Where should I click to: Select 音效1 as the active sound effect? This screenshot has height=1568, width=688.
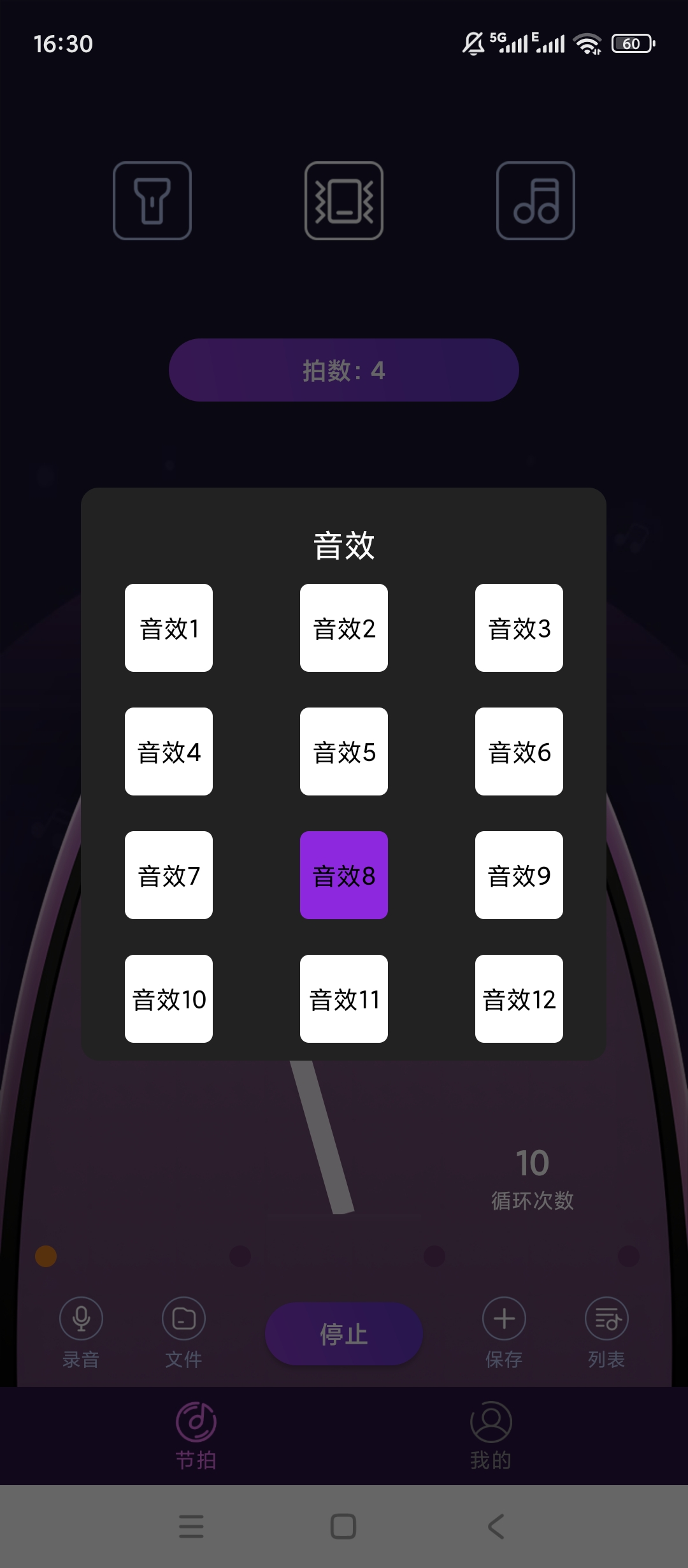point(168,628)
